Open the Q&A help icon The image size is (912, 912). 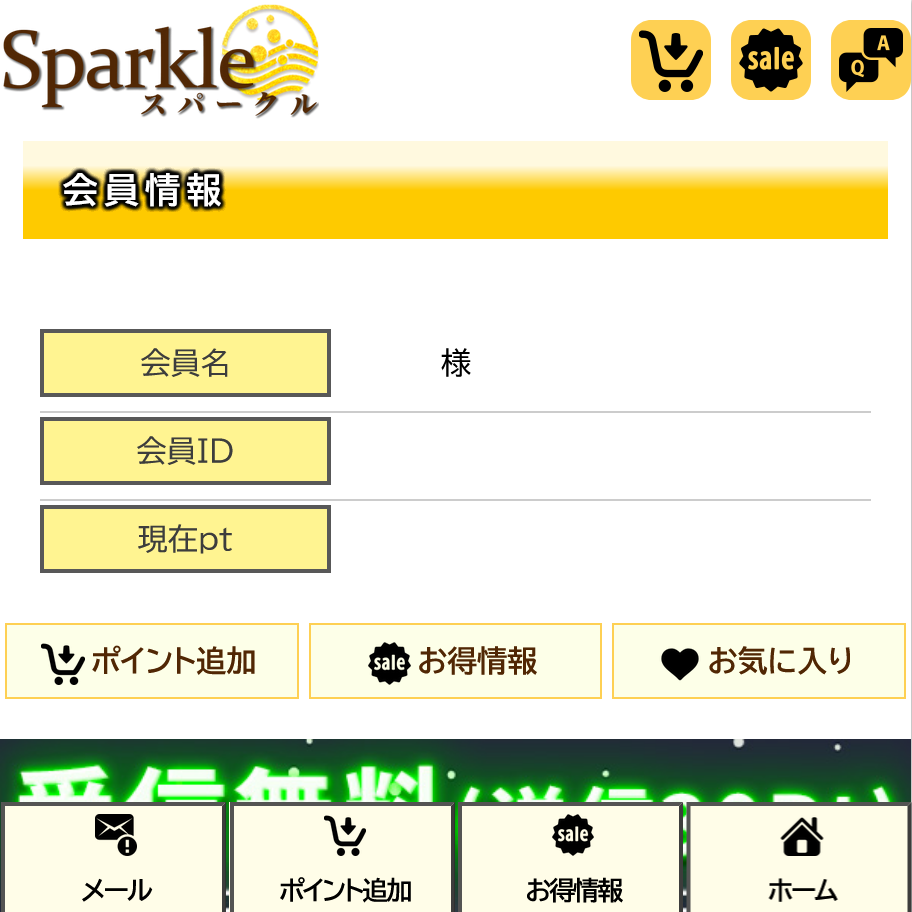869,60
